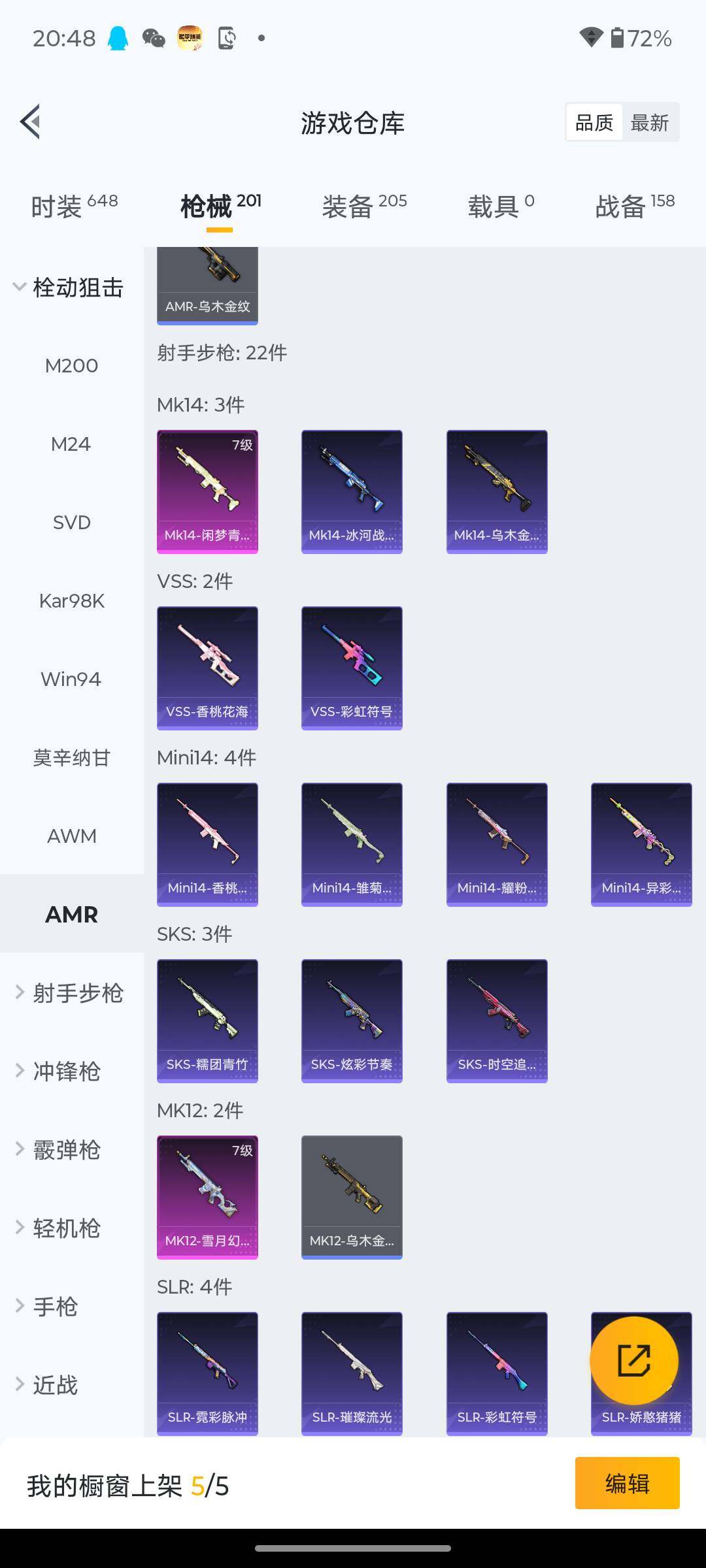Tap the yellow share floating button
This screenshot has width=706, height=1568.
point(633,1360)
